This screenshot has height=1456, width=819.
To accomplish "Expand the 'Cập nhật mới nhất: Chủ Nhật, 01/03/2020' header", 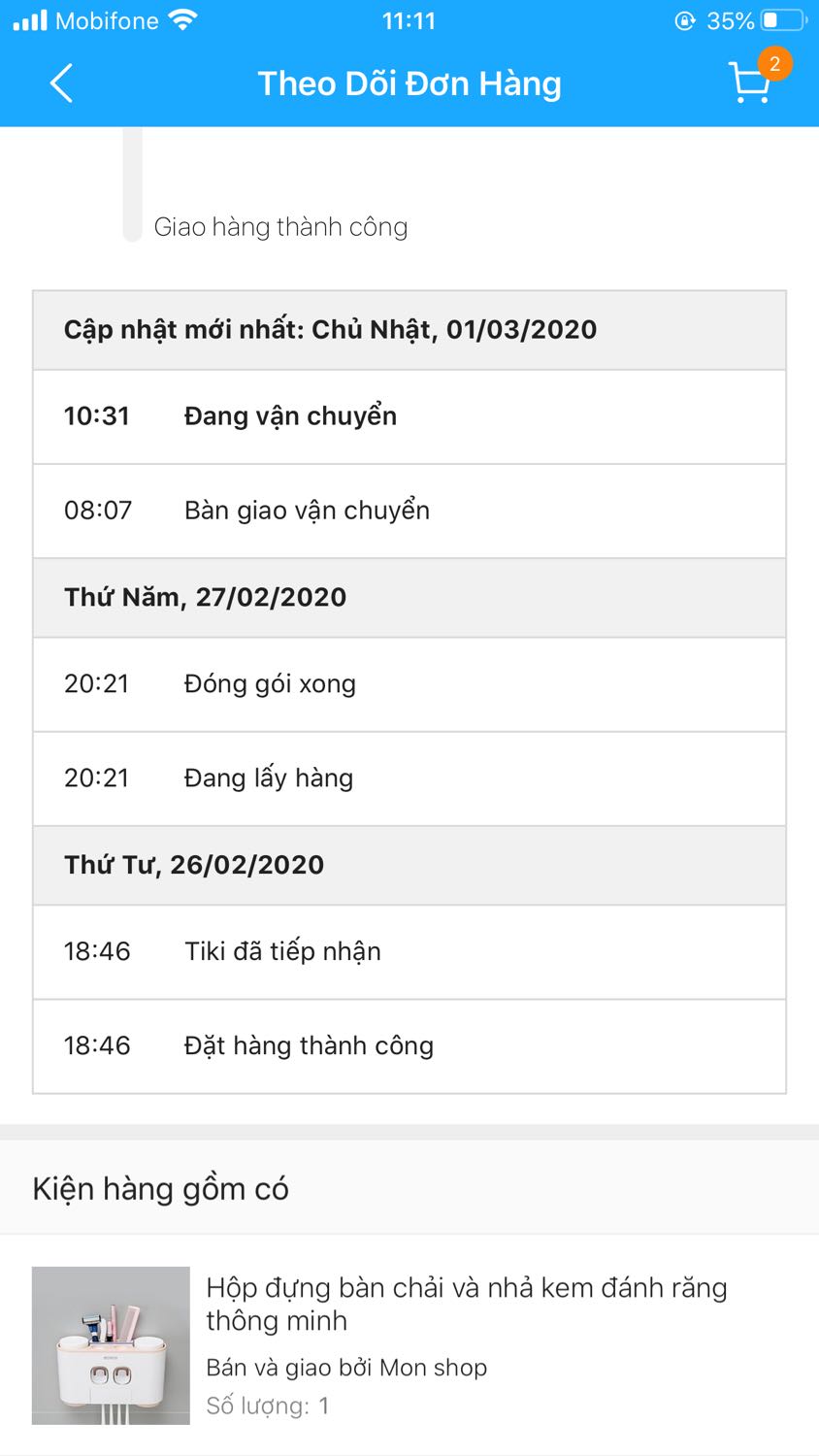I will click(x=409, y=329).
